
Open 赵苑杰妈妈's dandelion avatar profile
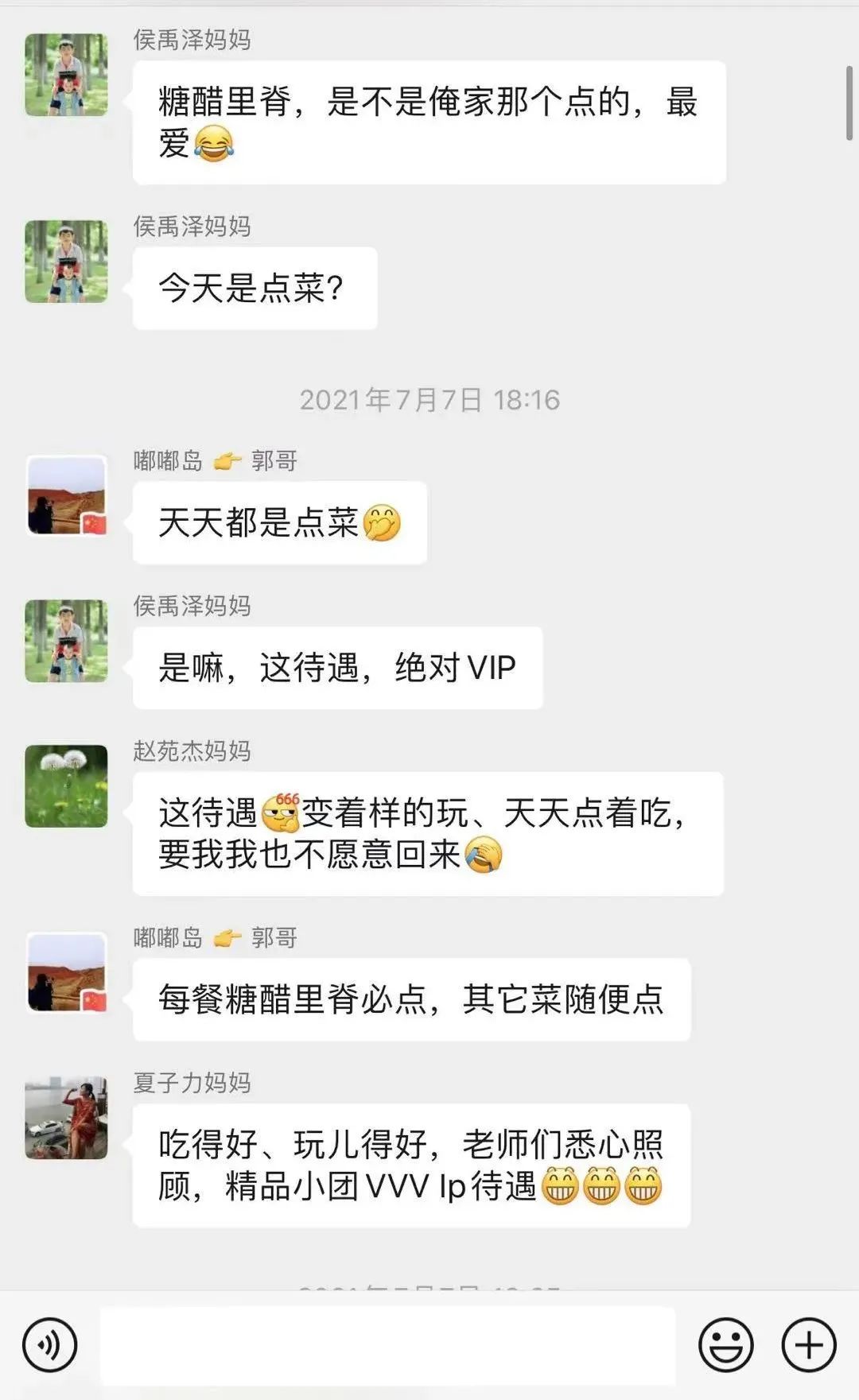point(66,786)
